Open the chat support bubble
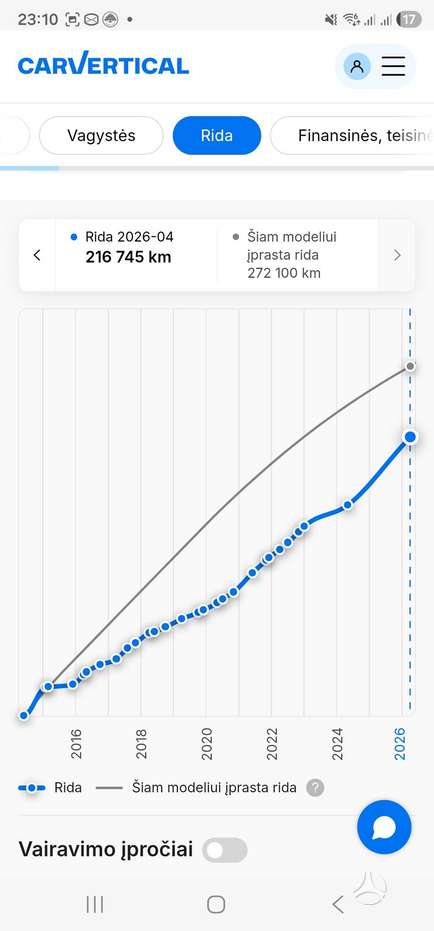This screenshot has width=434, height=931. coord(384,827)
